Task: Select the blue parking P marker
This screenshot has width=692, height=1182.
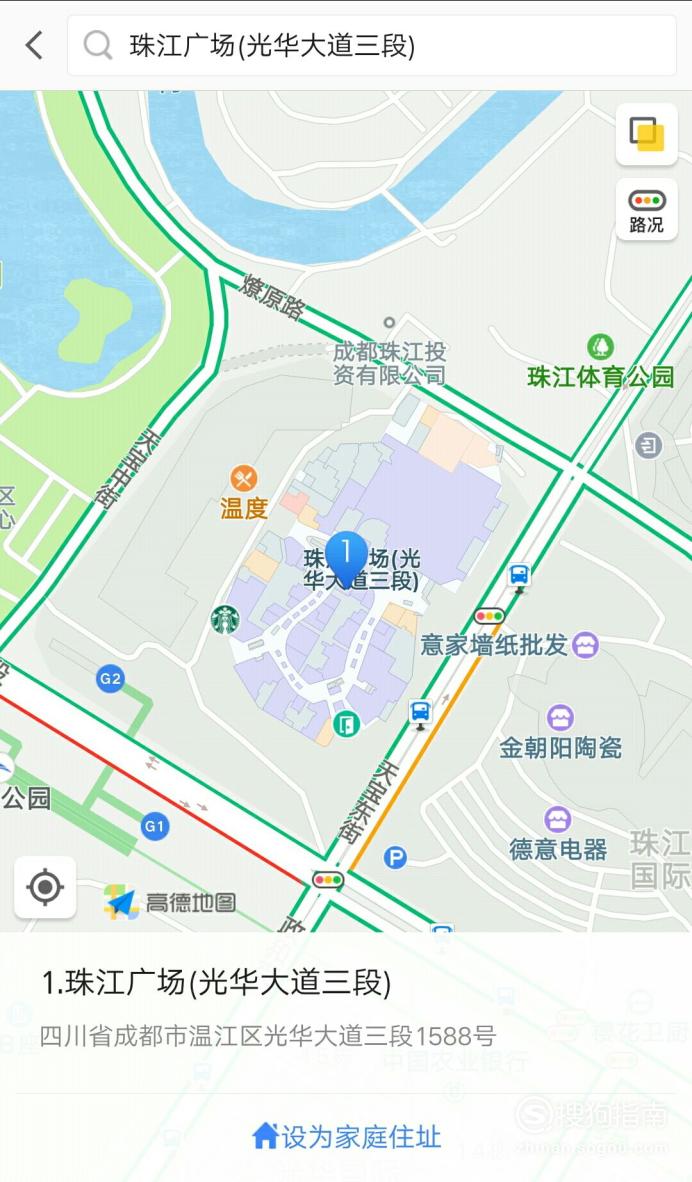Action: point(395,857)
